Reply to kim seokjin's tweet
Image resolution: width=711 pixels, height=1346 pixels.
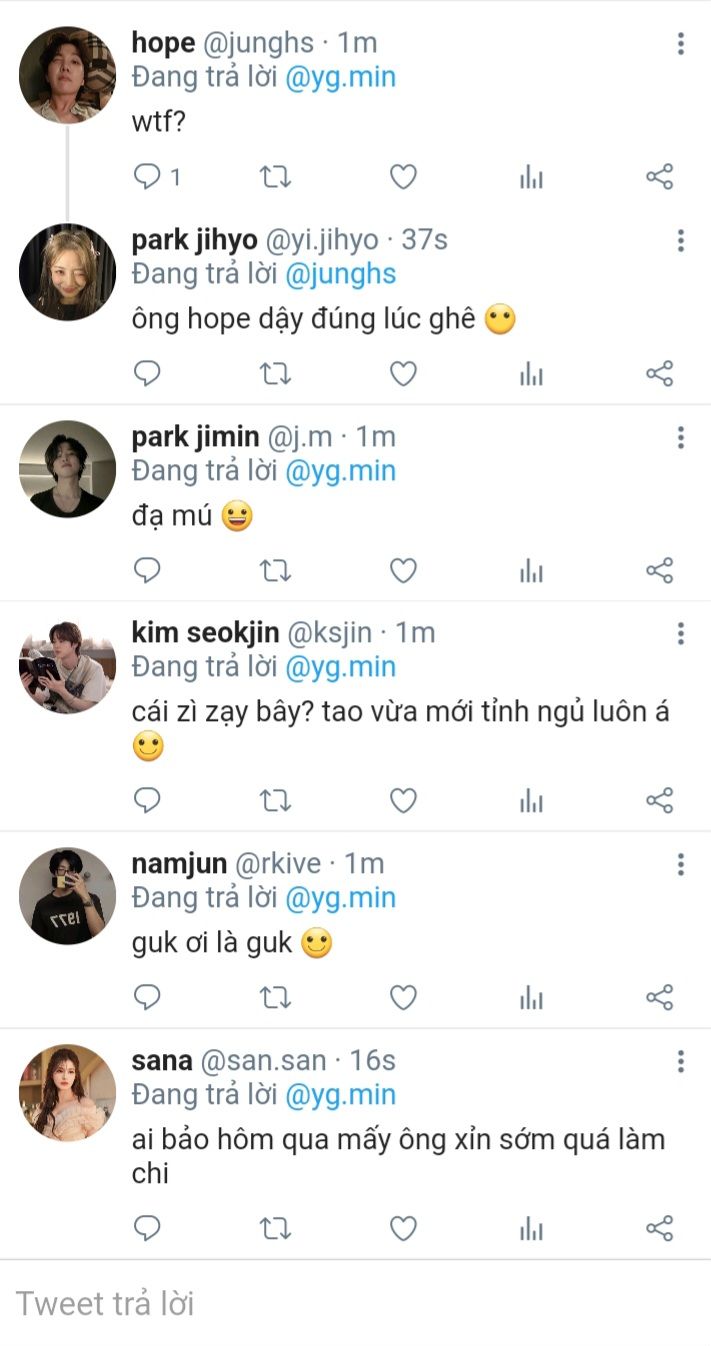tap(148, 800)
